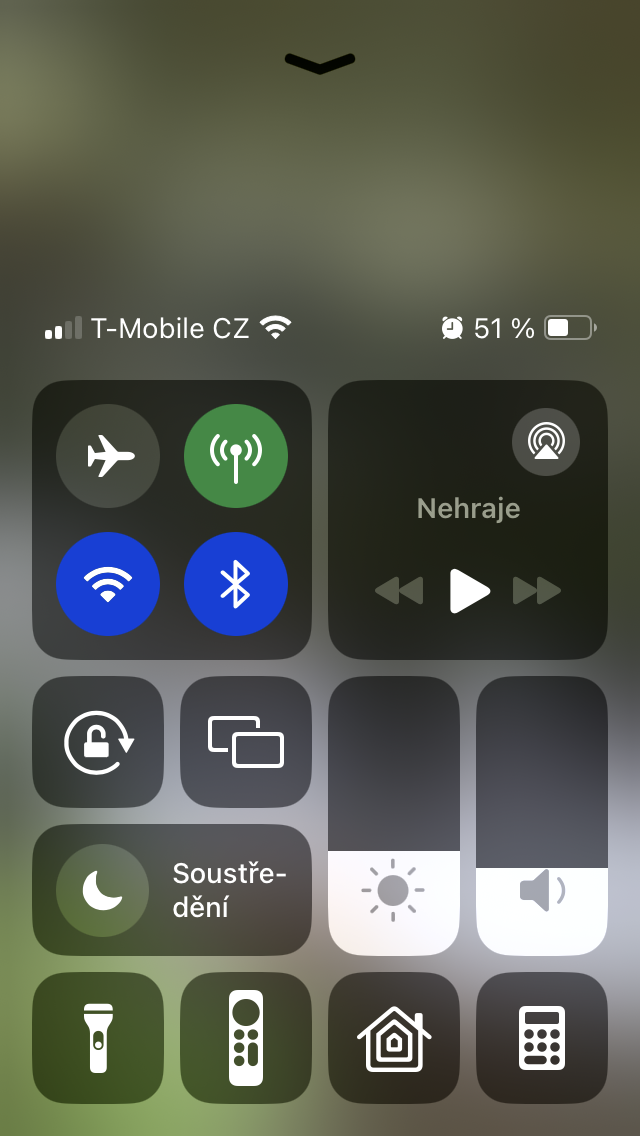Tap the brightness slider
Image resolution: width=640 pixels, height=1136 pixels.
tap(394, 815)
